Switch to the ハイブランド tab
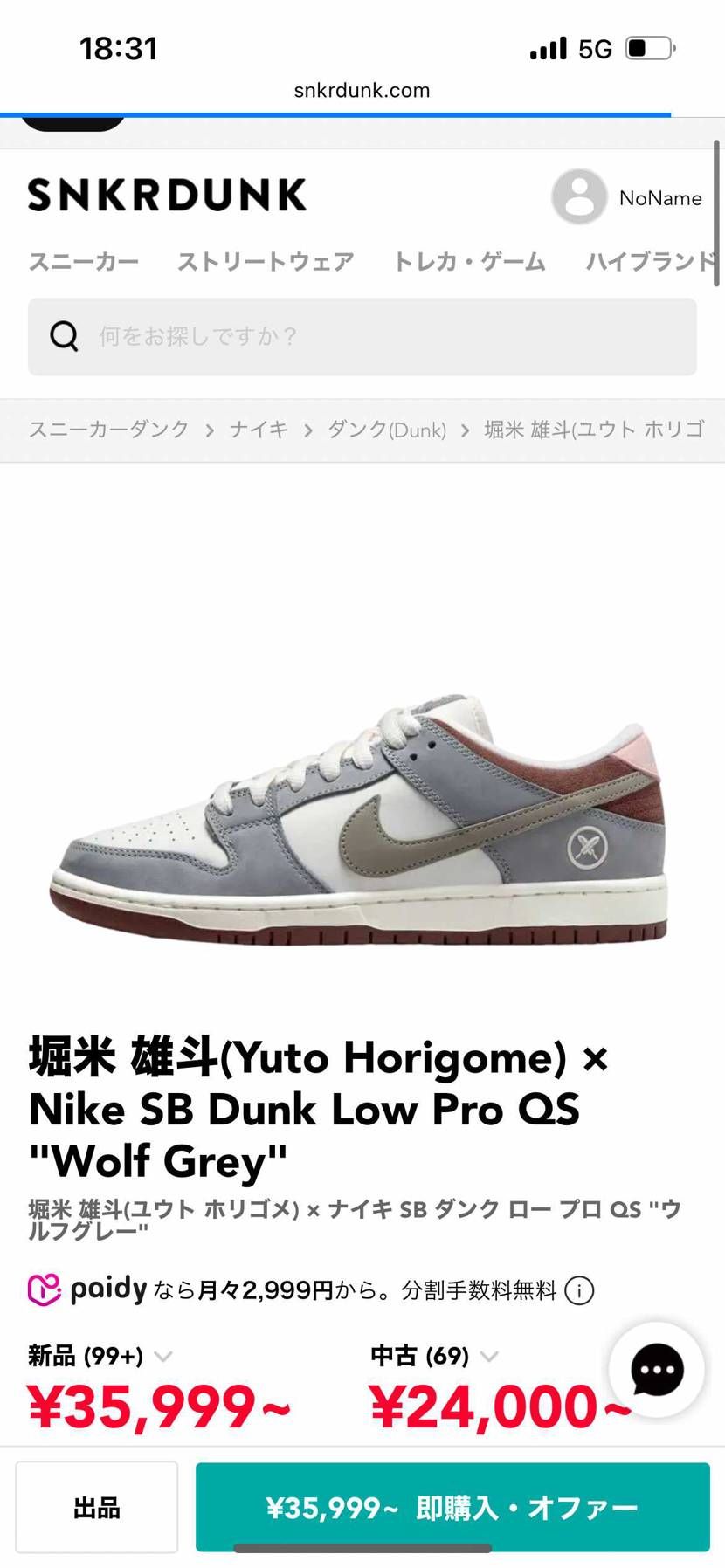Viewport: 725px width, 1568px height. point(651,261)
